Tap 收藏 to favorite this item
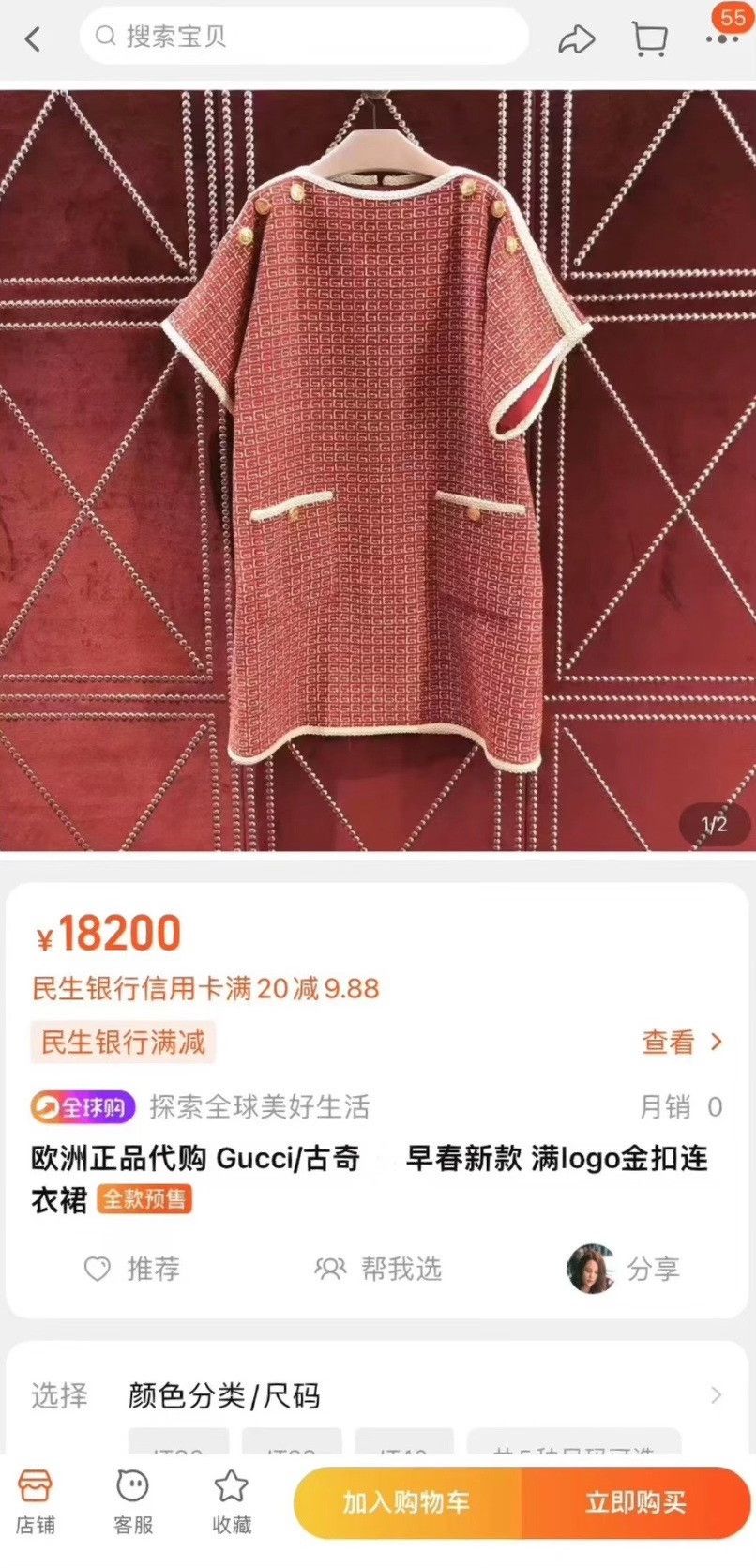The height and width of the screenshot is (1568, 756). [232, 1502]
